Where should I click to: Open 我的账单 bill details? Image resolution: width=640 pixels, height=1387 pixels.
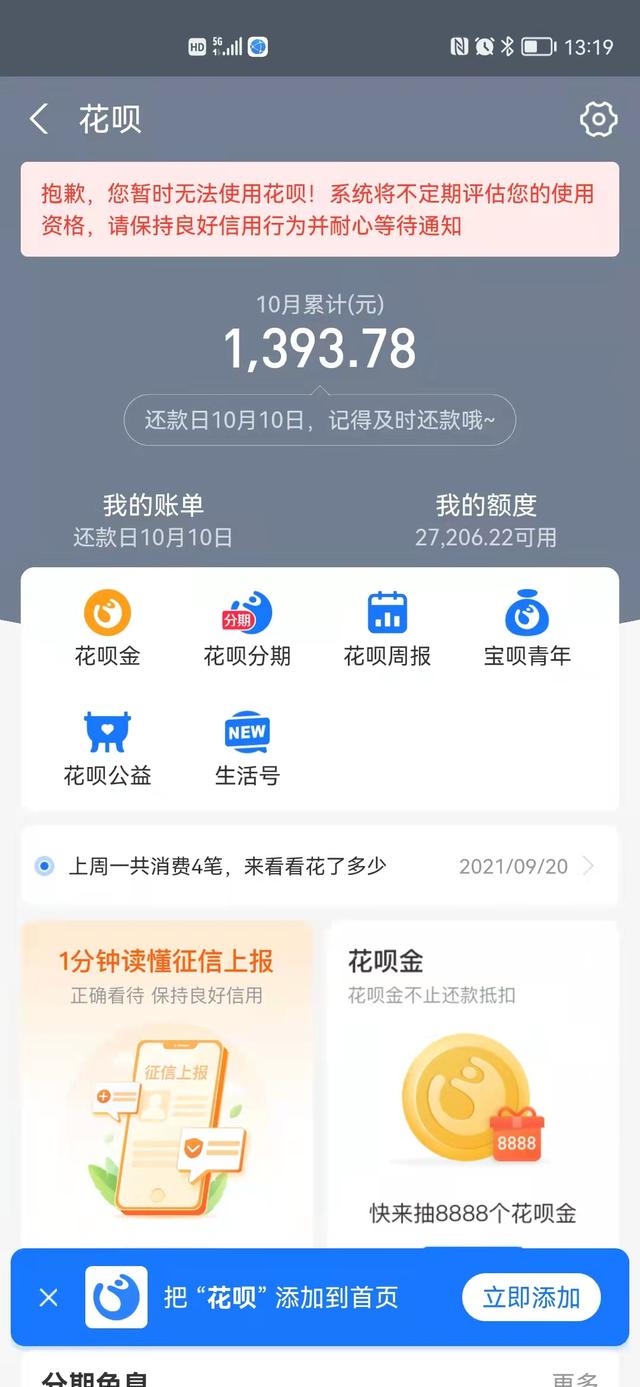point(153,520)
